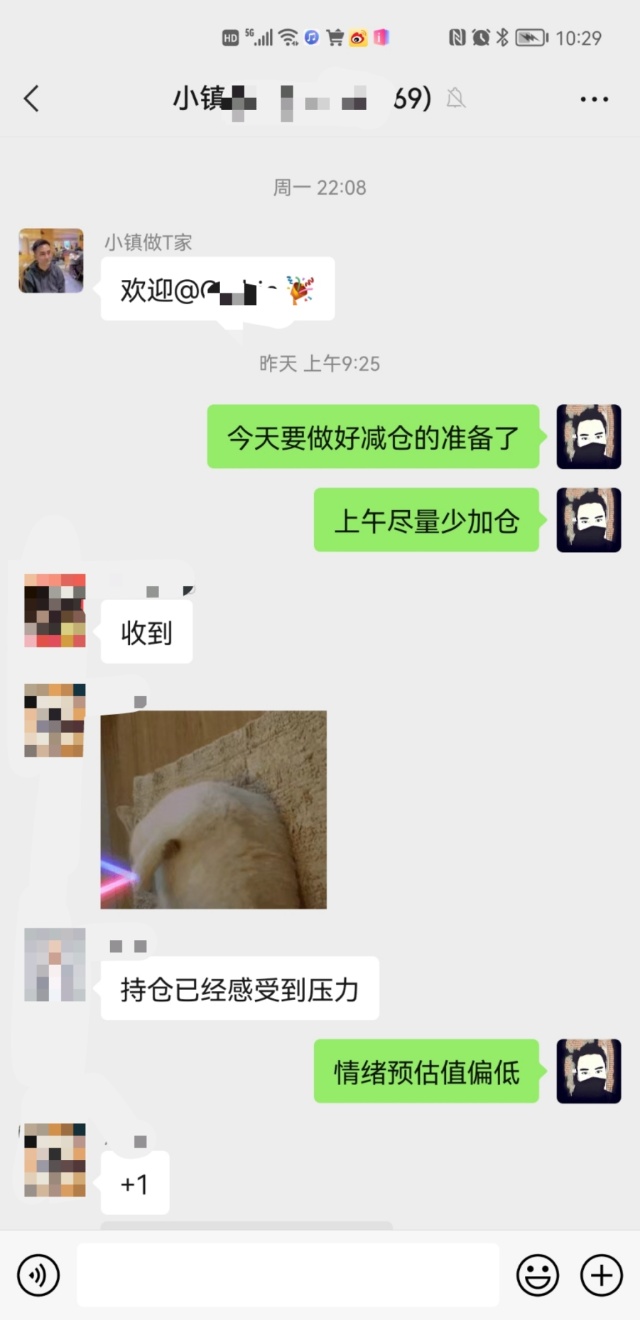Open 小镇做T家's avatar profile

point(51,261)
